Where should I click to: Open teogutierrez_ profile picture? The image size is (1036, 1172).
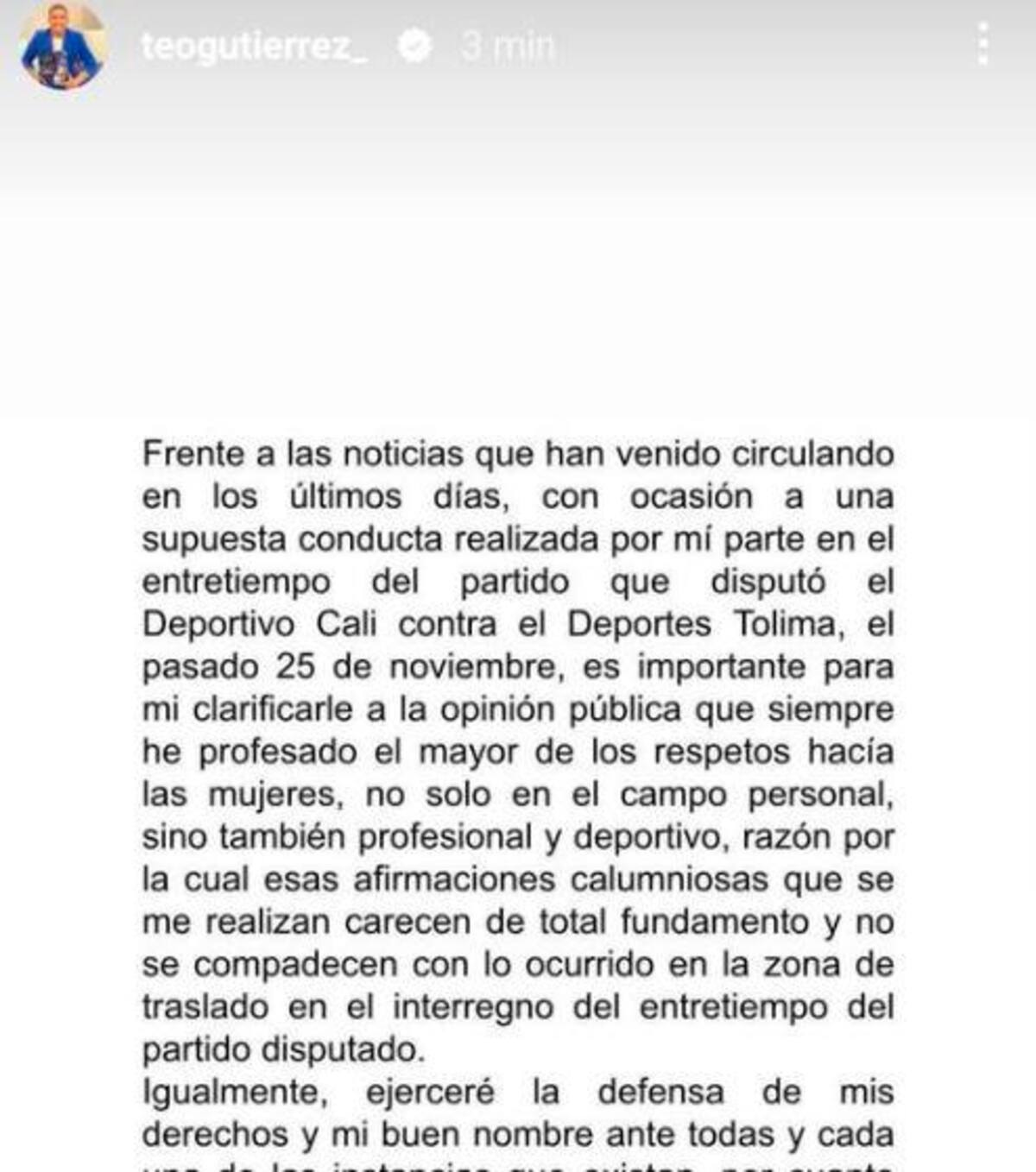pos(62,46)
